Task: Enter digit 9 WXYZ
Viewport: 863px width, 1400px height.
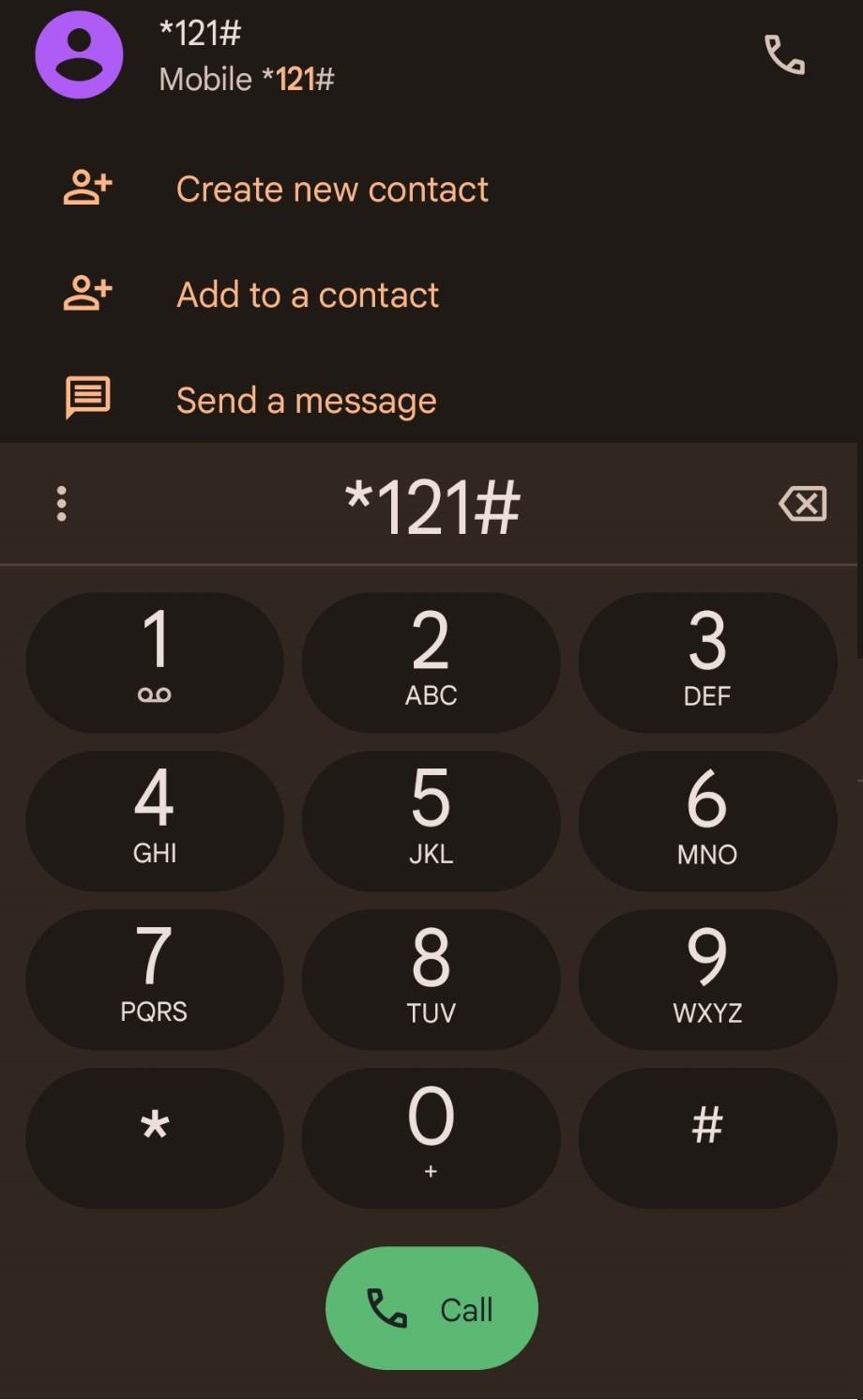Action: [707, 980]
